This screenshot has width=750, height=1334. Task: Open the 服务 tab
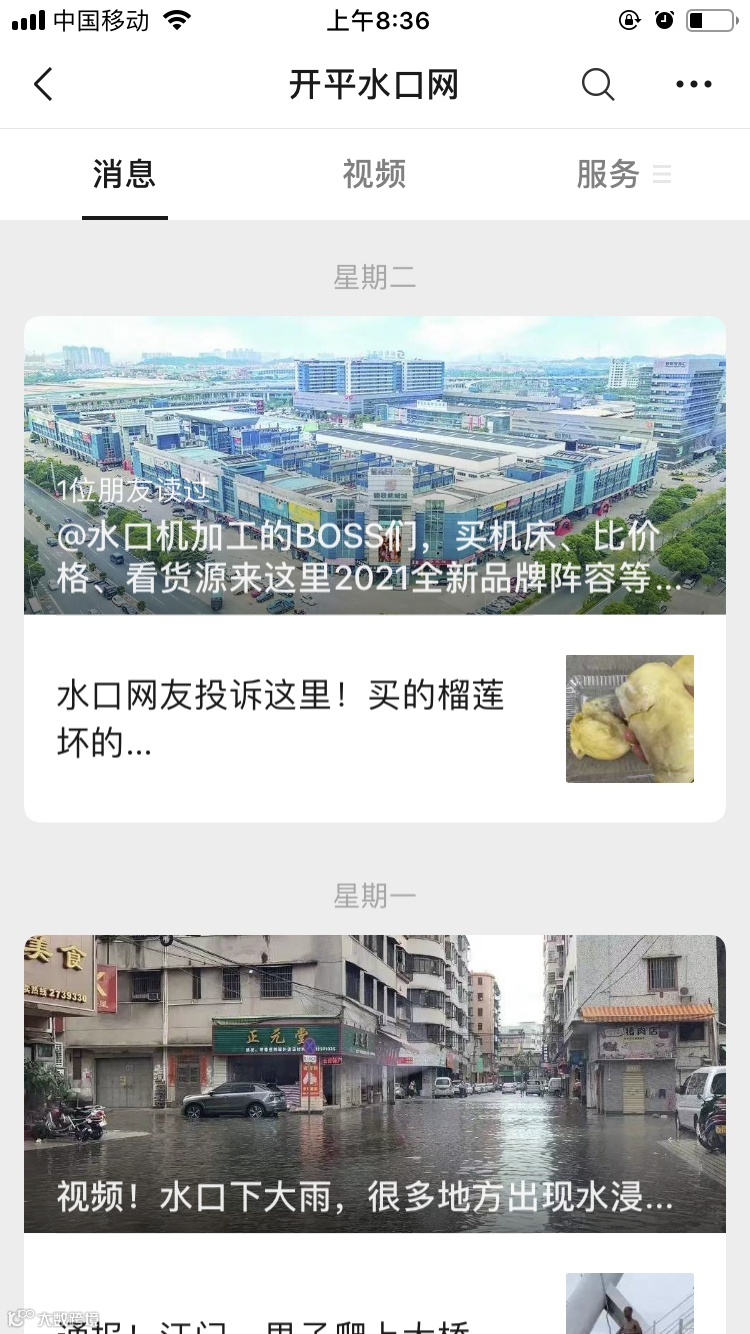point(608,175)
